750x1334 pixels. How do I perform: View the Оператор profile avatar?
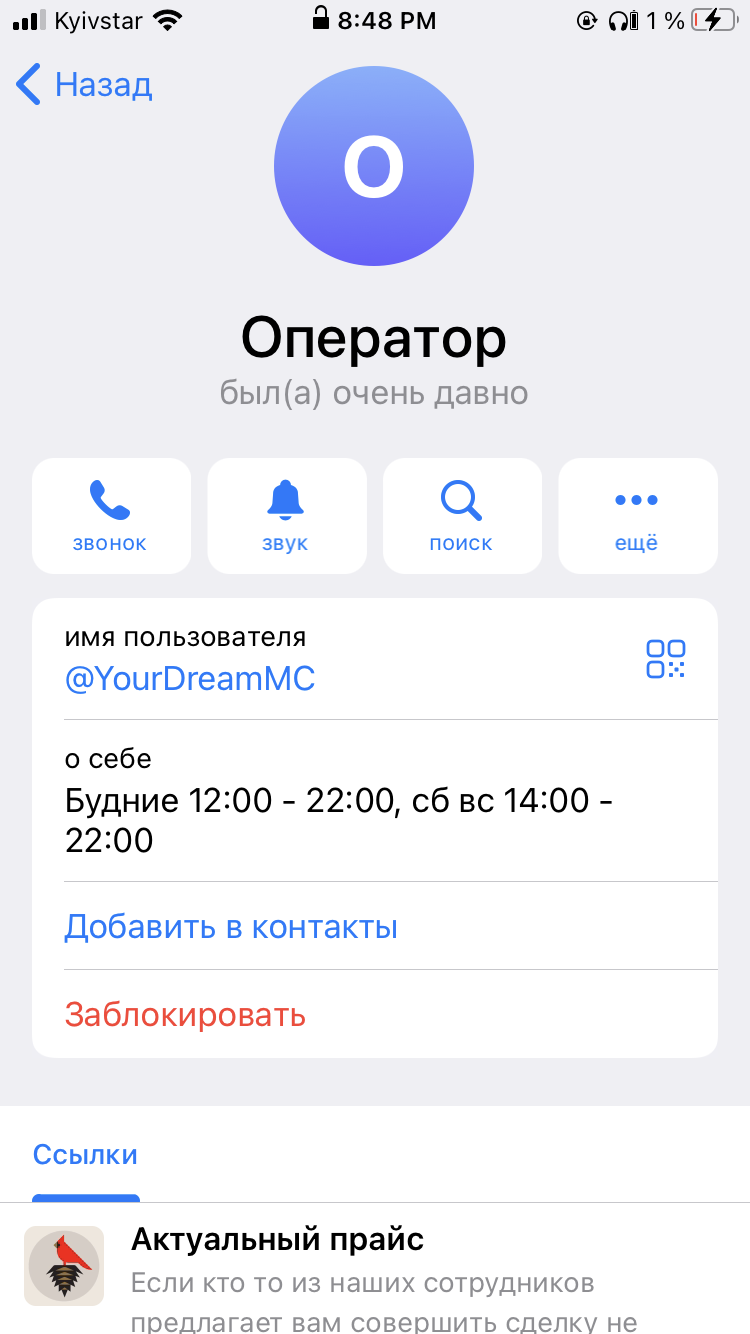click(374, 166)
